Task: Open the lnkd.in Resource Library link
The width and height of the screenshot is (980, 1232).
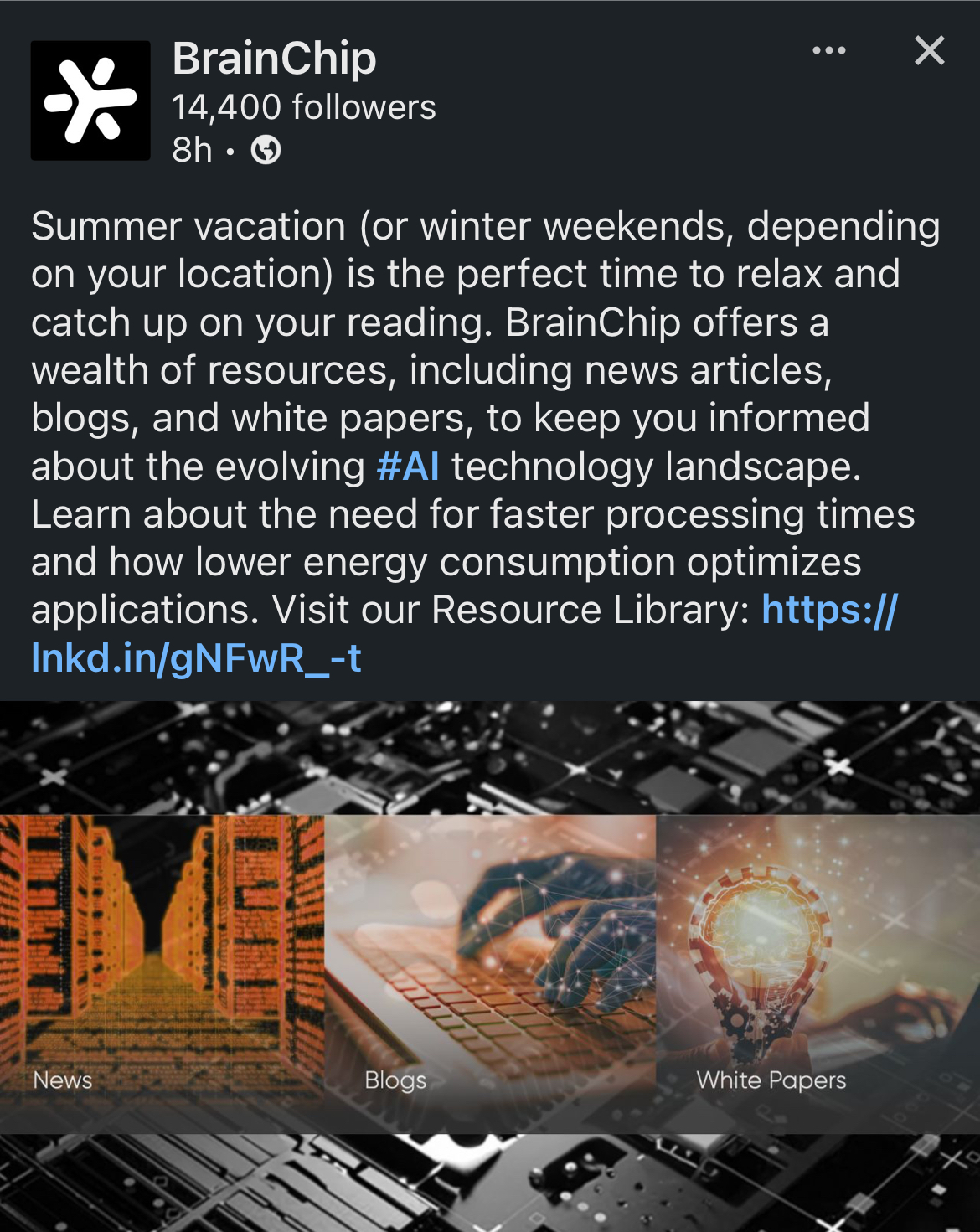Action: coord(196,658)
